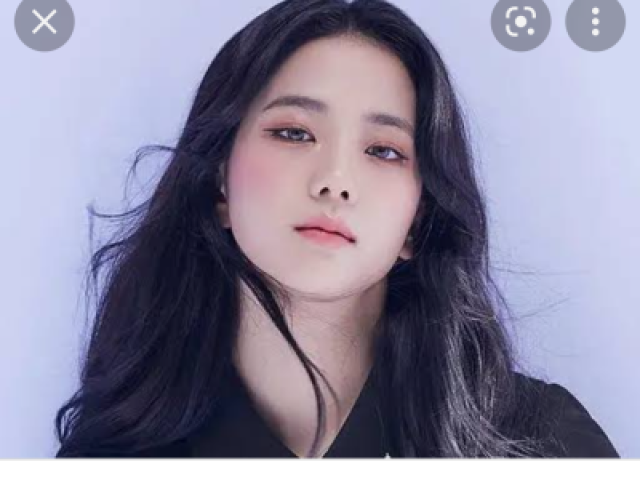Close the image viewer

point(44,22)
